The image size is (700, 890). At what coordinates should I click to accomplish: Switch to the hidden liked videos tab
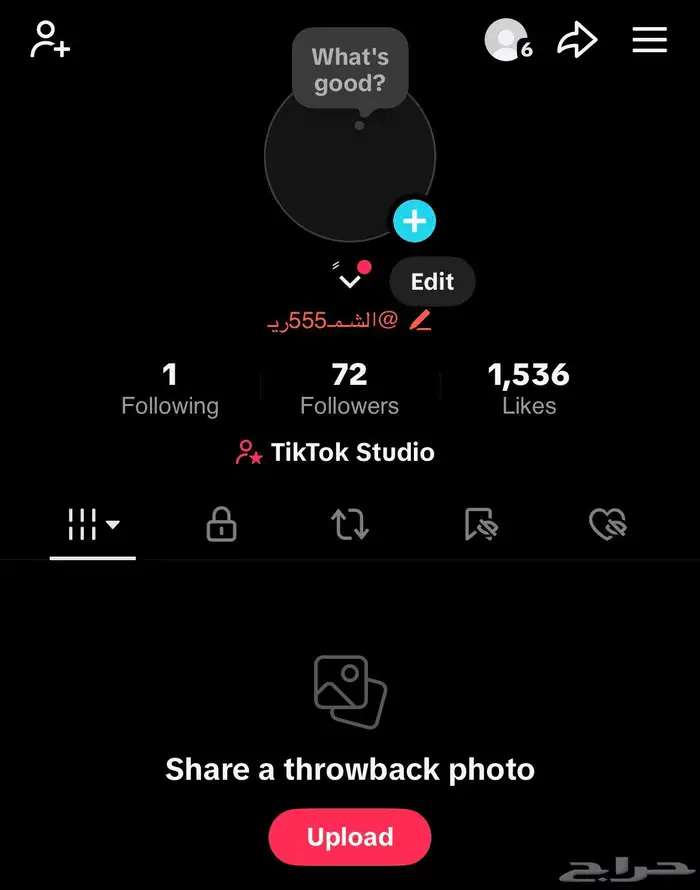pyautogui.click(x=607, y=524)
